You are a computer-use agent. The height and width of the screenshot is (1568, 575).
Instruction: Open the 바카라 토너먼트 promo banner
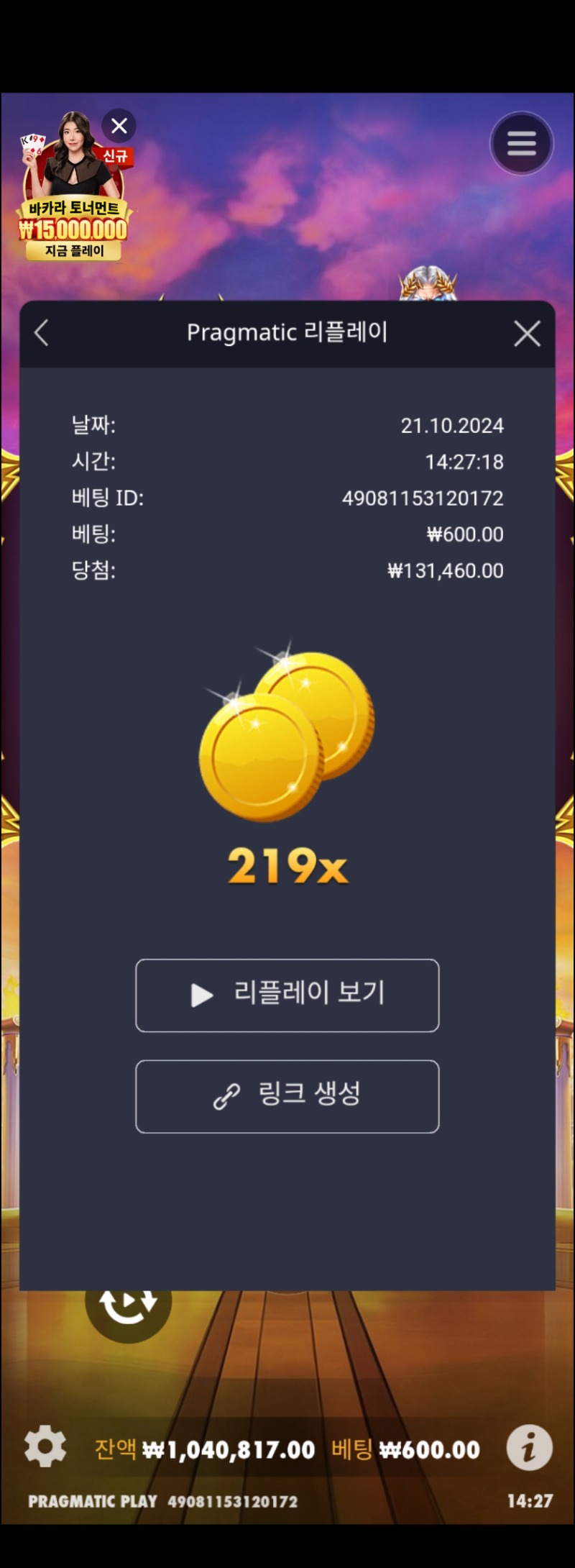pos(72,209)
